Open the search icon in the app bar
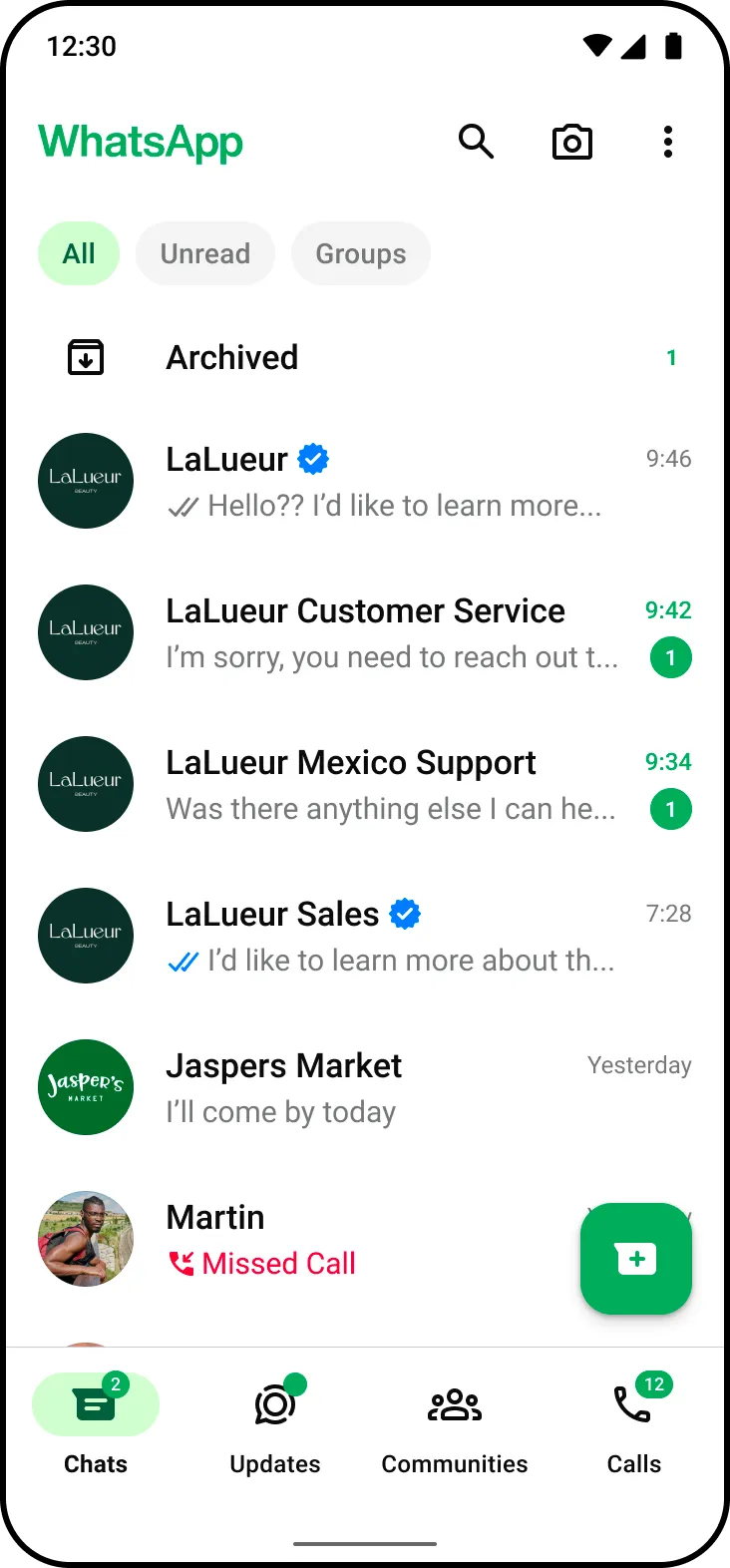The image size is (730, 1568). point(476,142)
